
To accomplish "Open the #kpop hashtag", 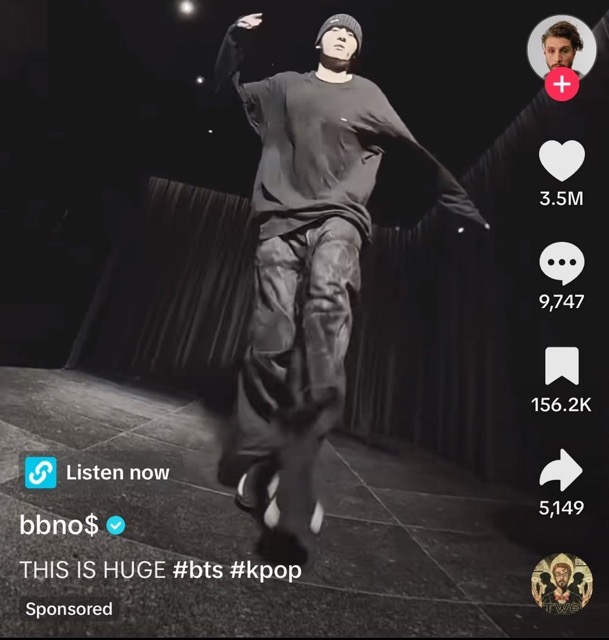I will (x=270, y=570).
